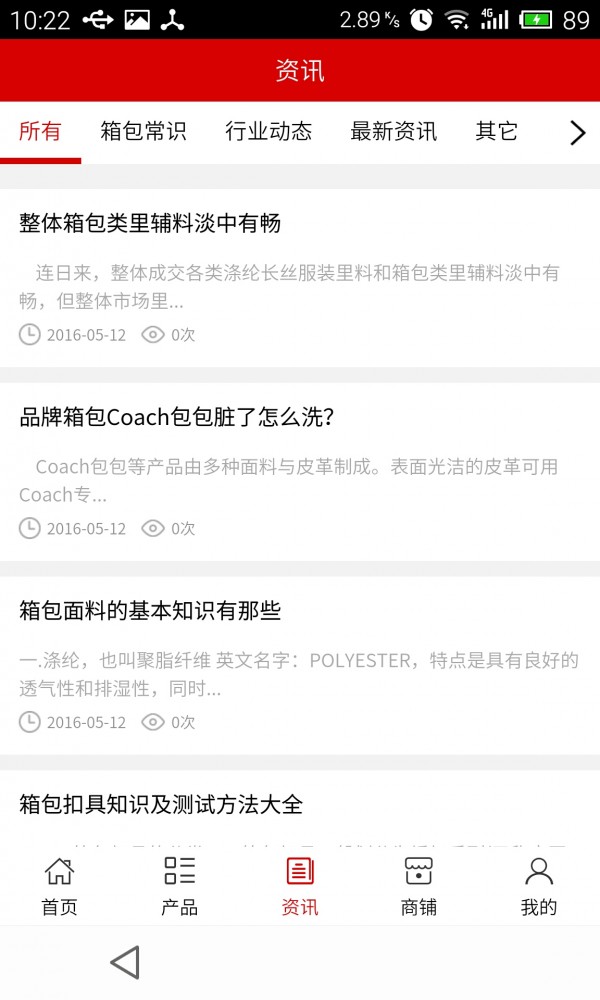Switch to the 其它 tab
The height and width of the screenshot is (1000, 600).
click(496, 132)
